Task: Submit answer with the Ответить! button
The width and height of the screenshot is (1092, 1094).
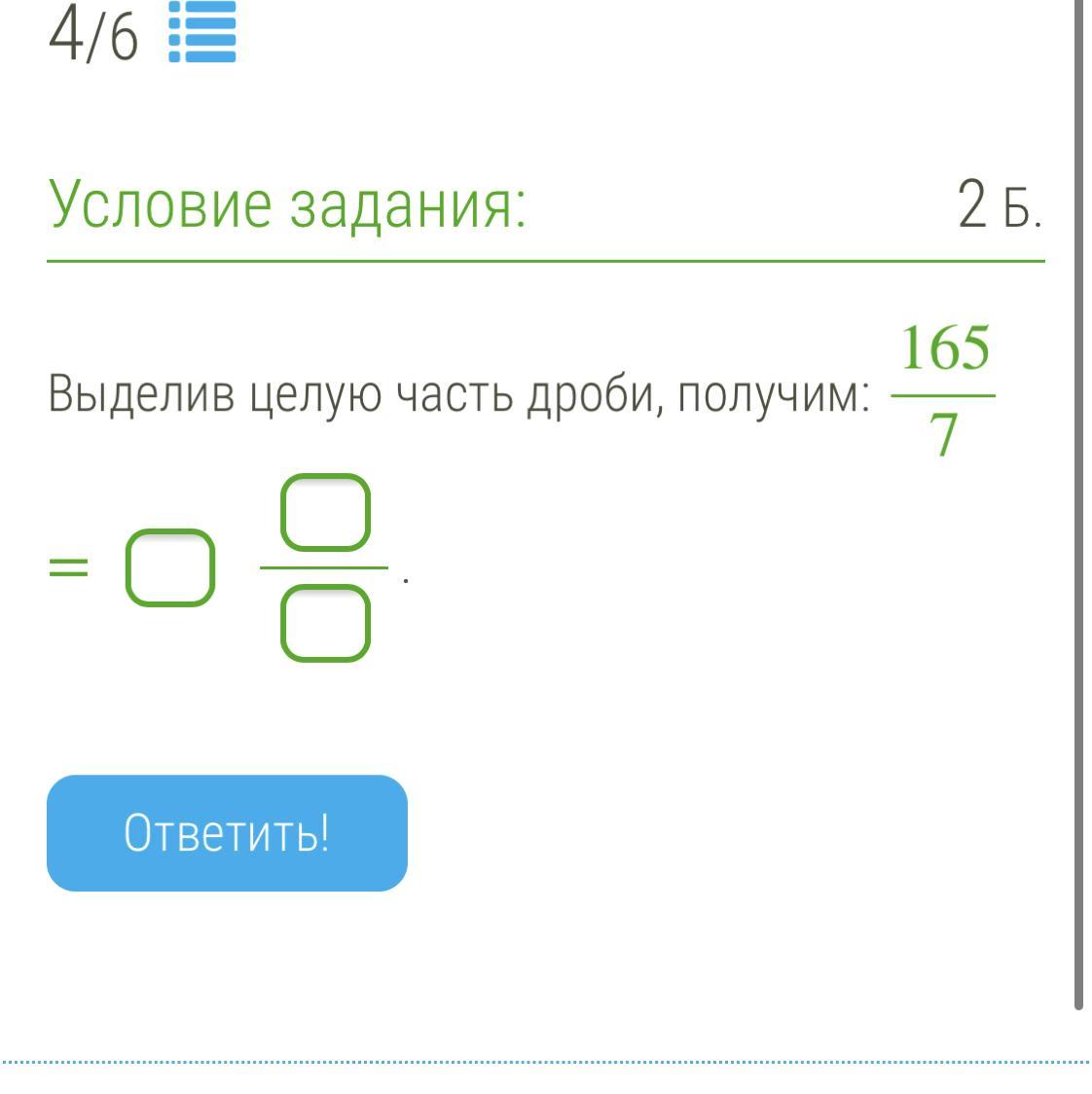Action: click(227, 833)
